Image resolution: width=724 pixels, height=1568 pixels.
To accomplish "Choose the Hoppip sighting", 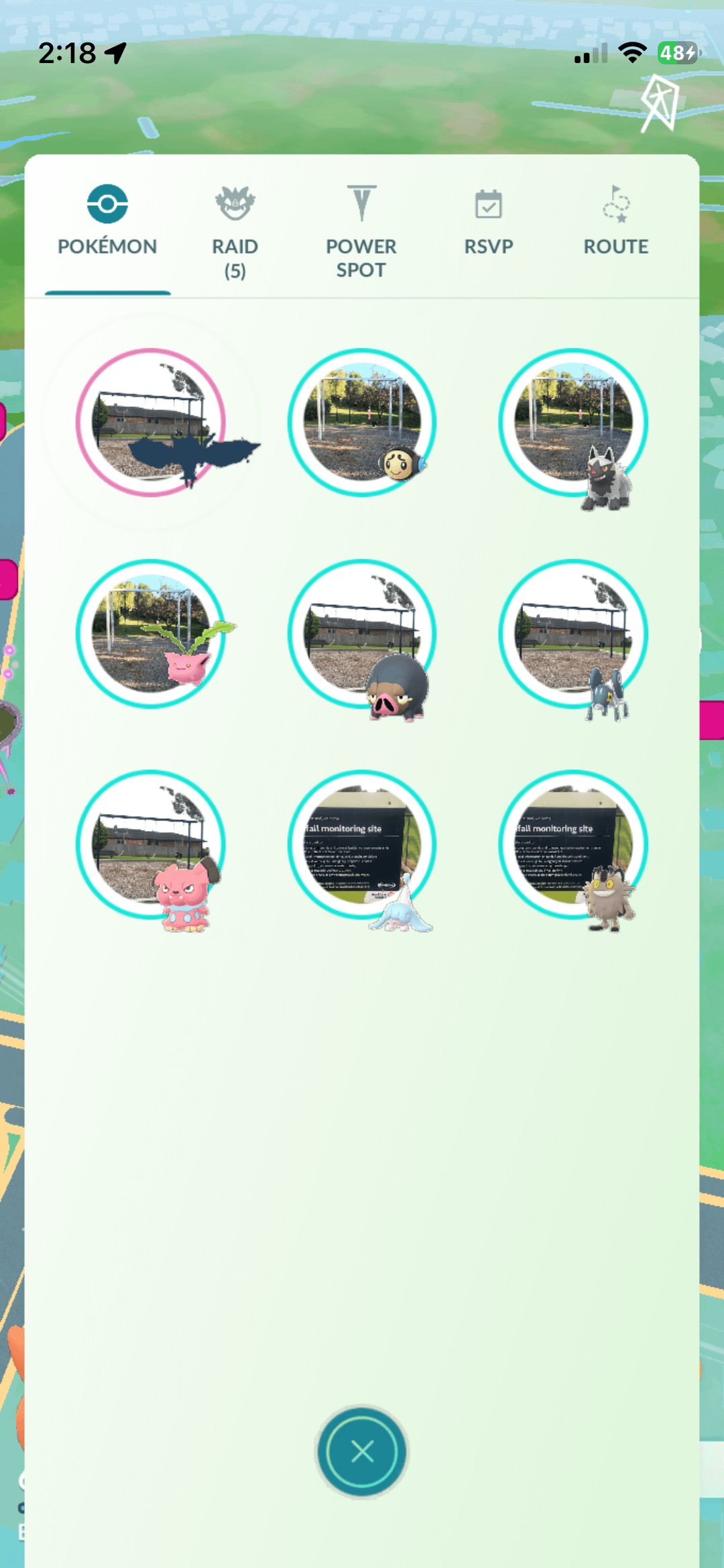I will tap(151, 634).
